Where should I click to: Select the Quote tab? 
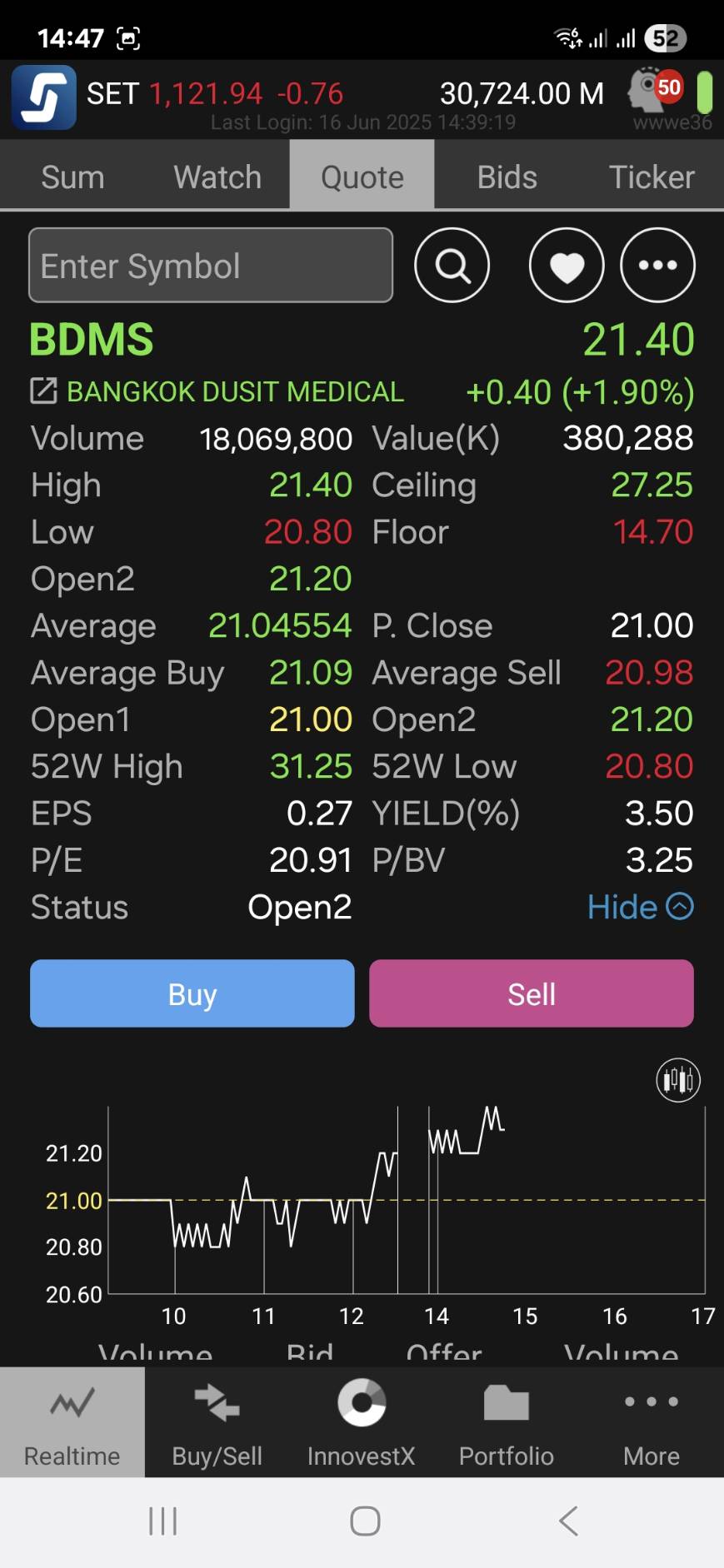pyautogui.click(x=362, y=177)
